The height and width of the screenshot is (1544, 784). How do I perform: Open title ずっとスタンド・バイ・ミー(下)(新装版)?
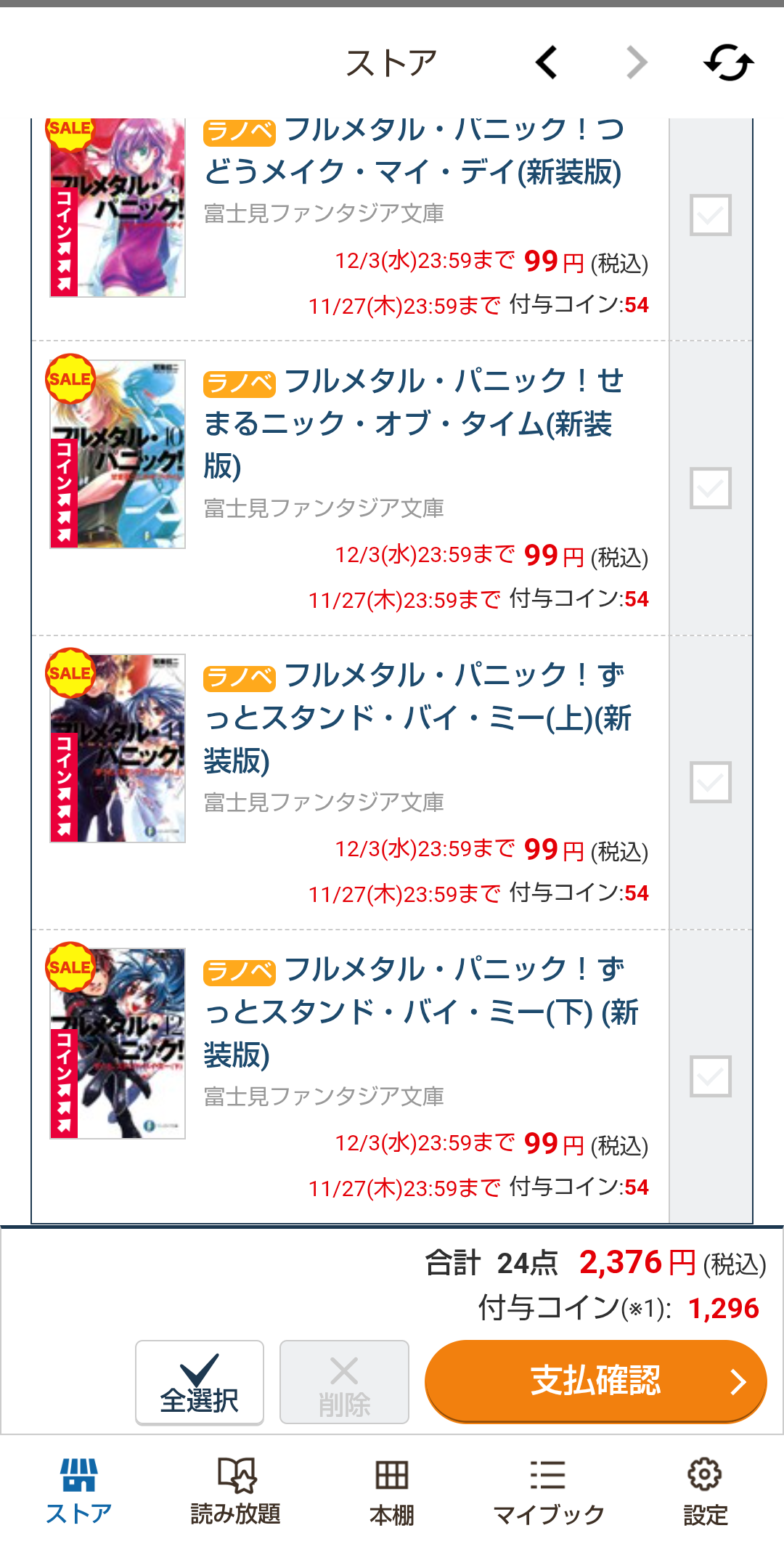420,1012
